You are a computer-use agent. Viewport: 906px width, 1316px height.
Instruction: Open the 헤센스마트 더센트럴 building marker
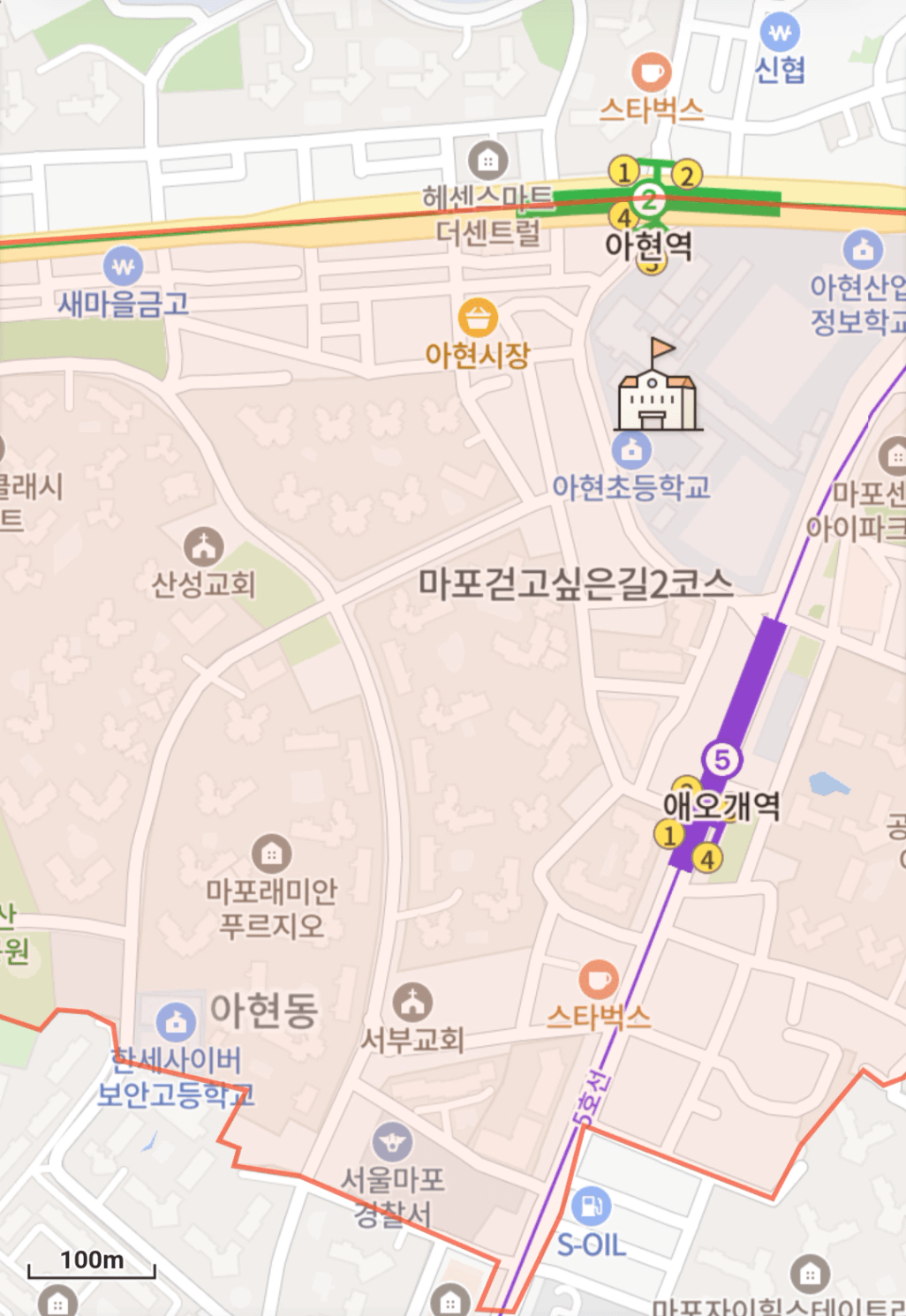[x=487, y=161]
